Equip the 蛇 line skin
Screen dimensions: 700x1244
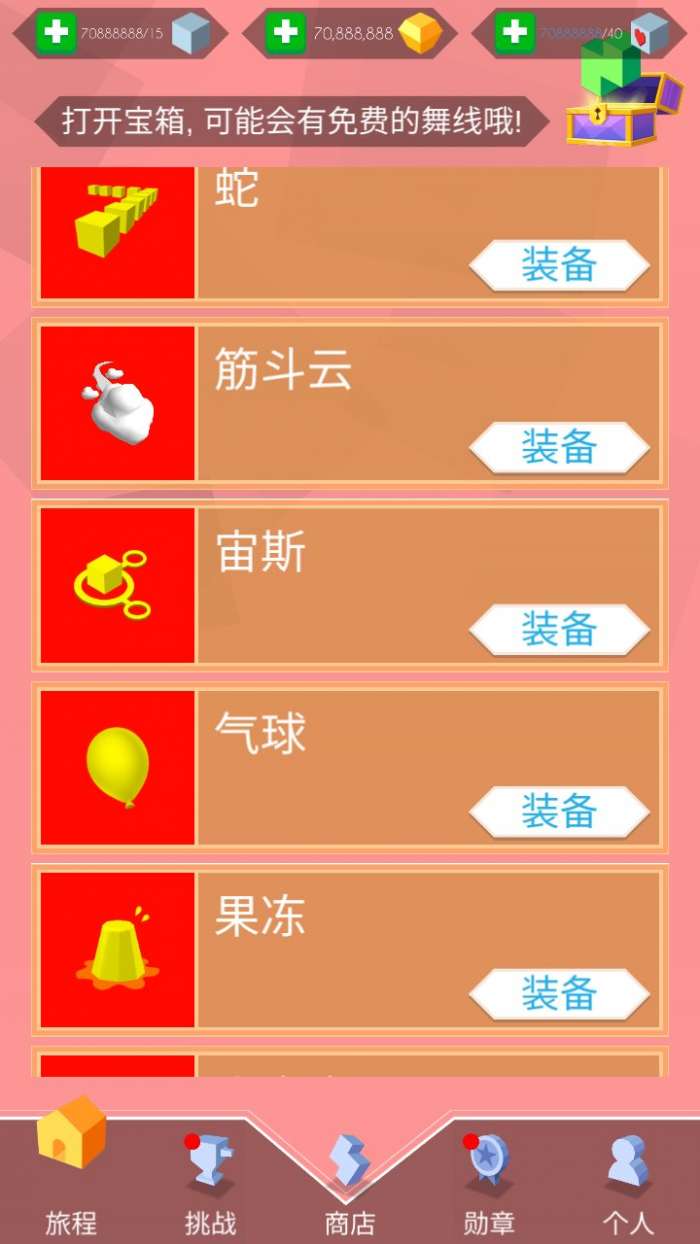(559, 265)
